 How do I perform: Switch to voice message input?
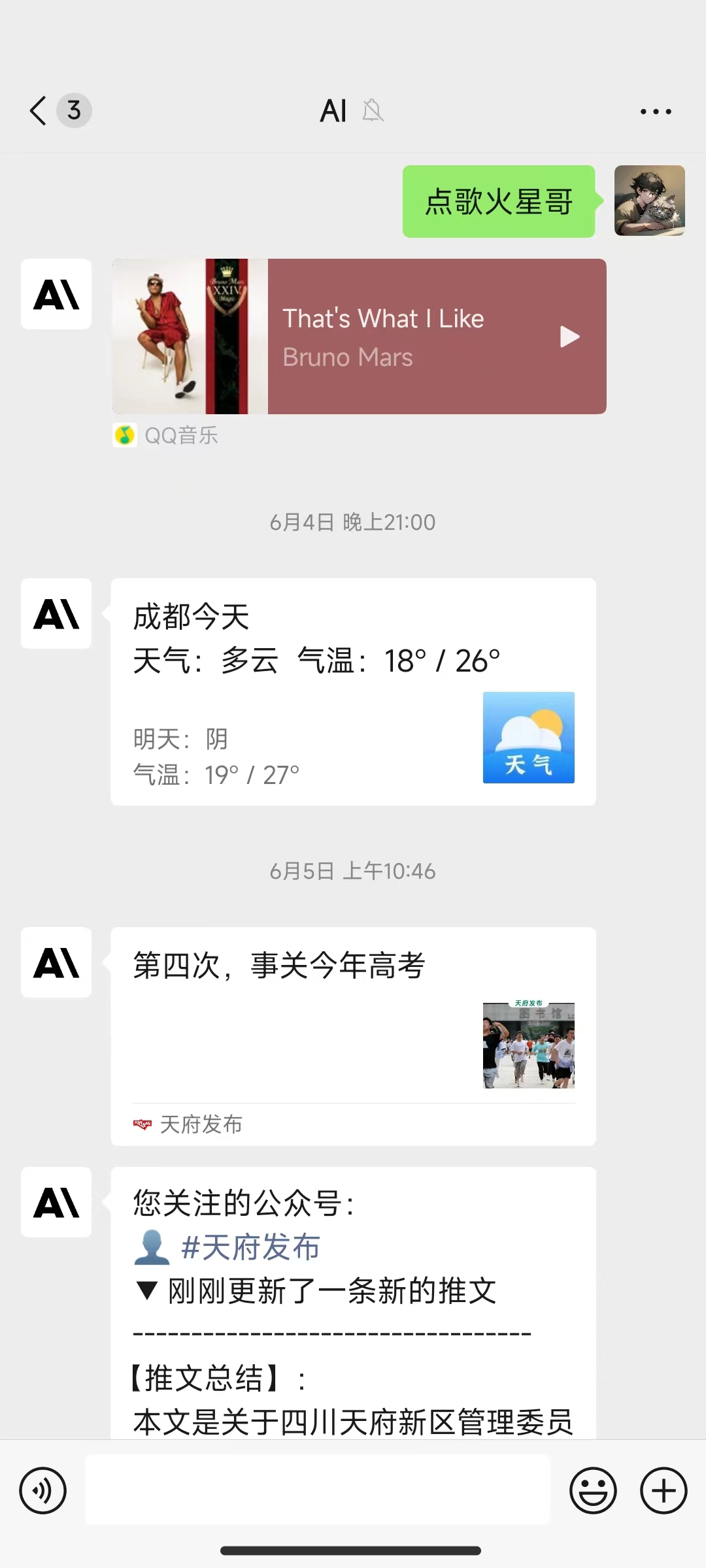tap(43, 1491)
